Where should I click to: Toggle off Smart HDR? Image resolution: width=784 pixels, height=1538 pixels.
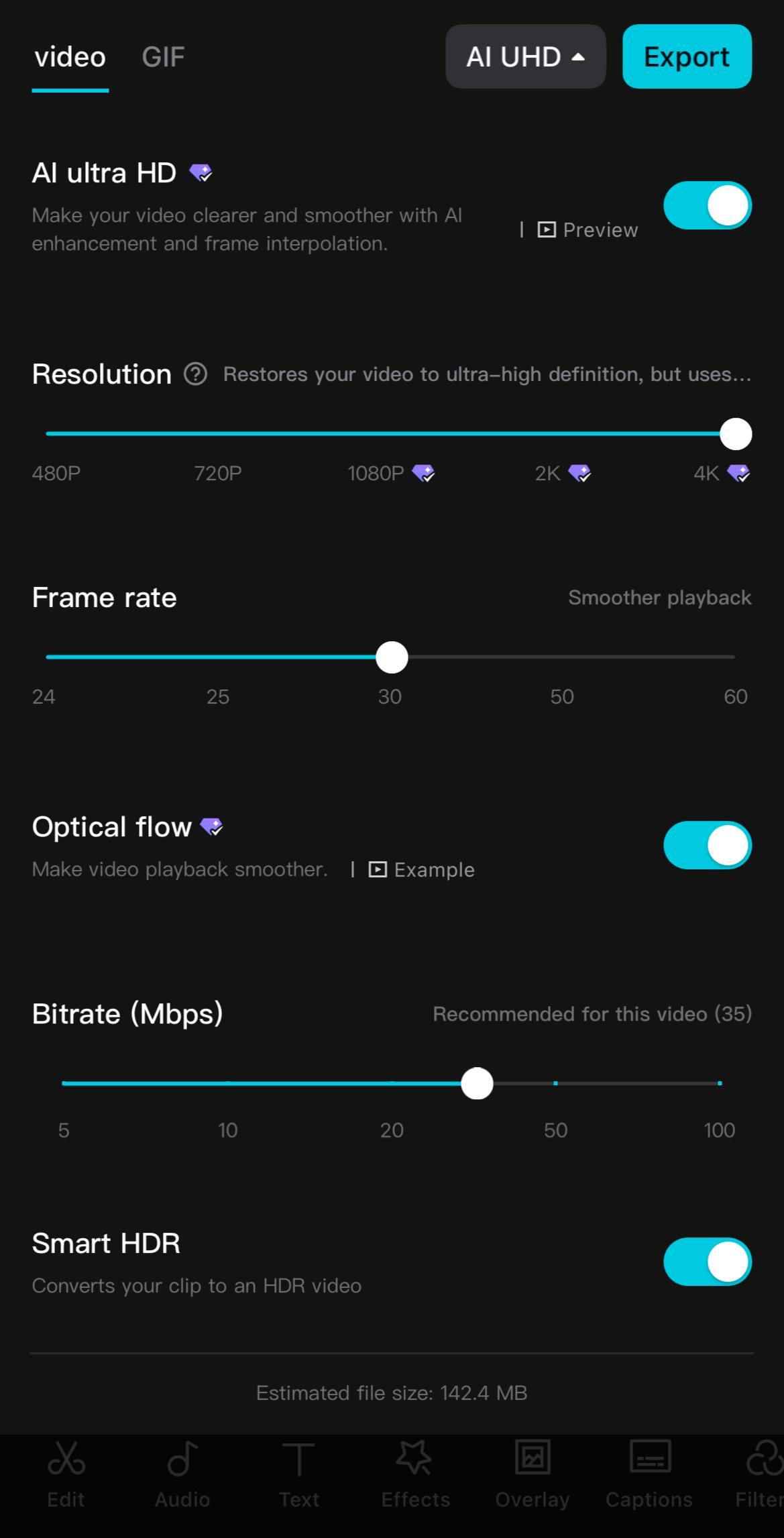(x=708, y=1262)
